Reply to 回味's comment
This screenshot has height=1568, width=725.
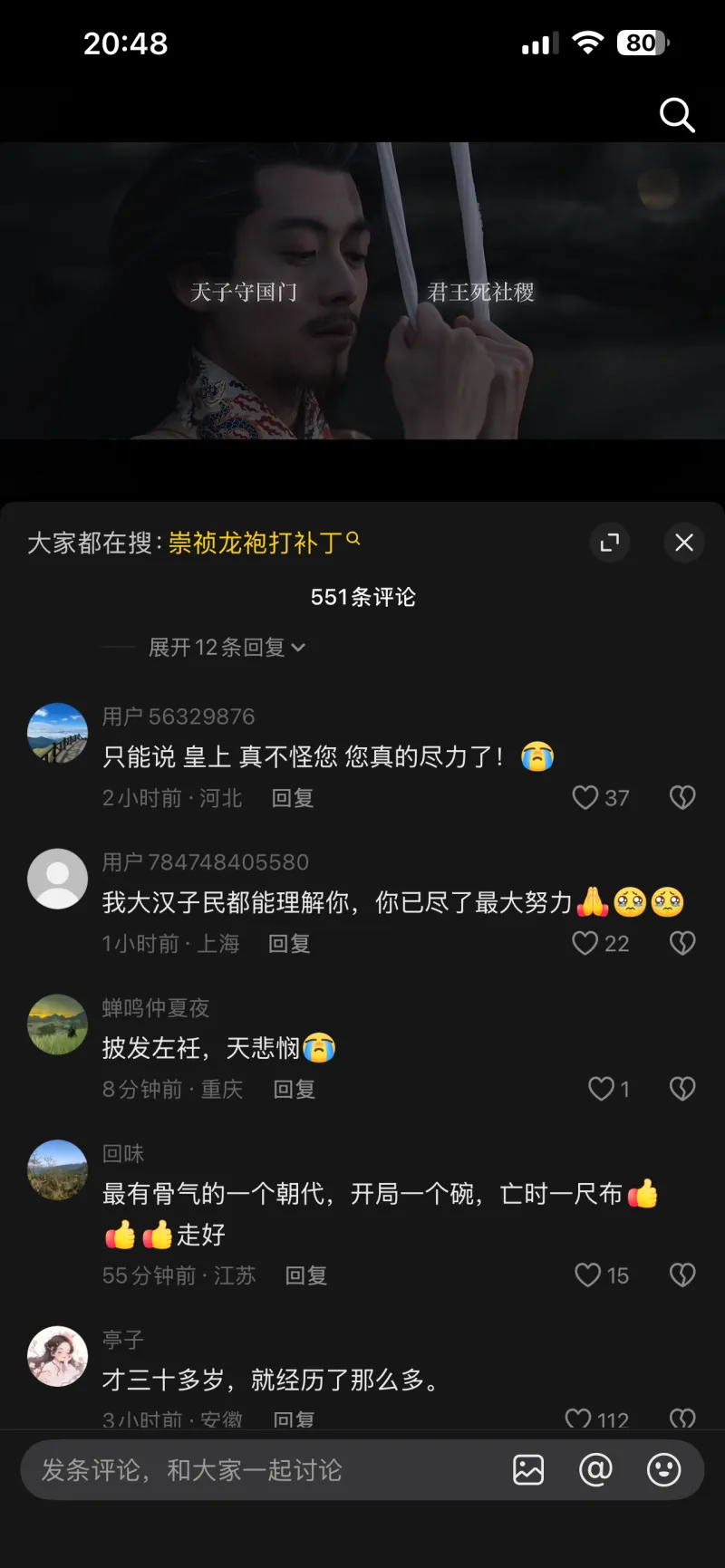306,1275
